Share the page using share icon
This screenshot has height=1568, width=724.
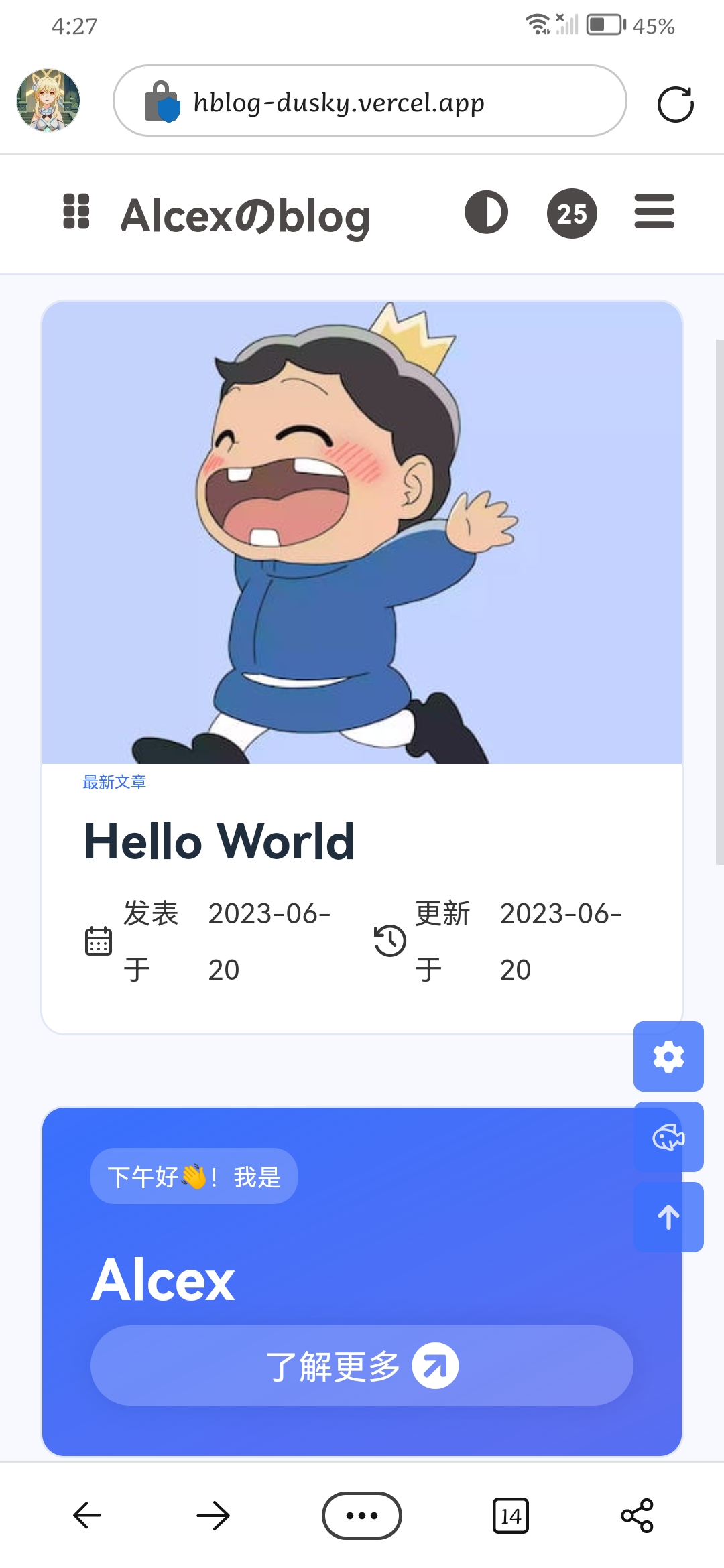coord(638,1516)
